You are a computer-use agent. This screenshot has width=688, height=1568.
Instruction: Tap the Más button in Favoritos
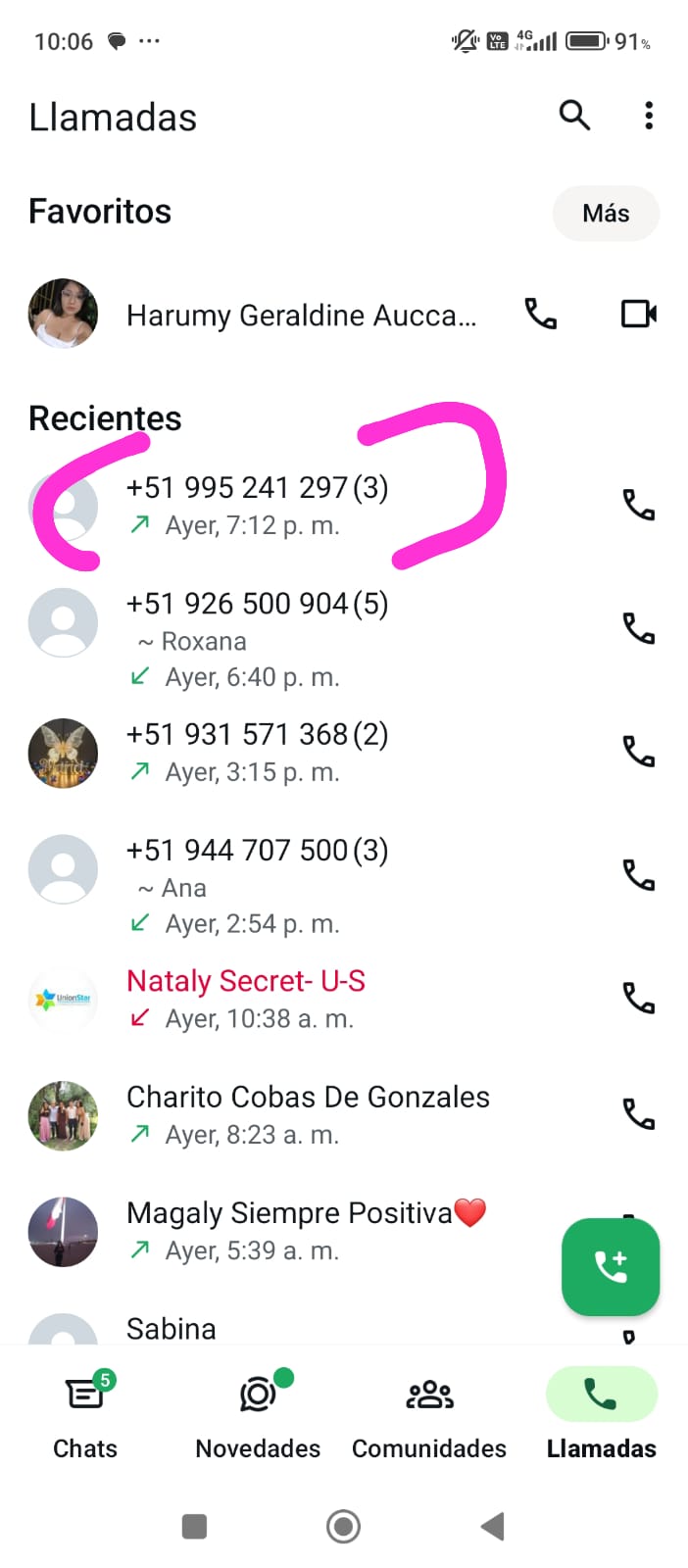coord(606,213)
